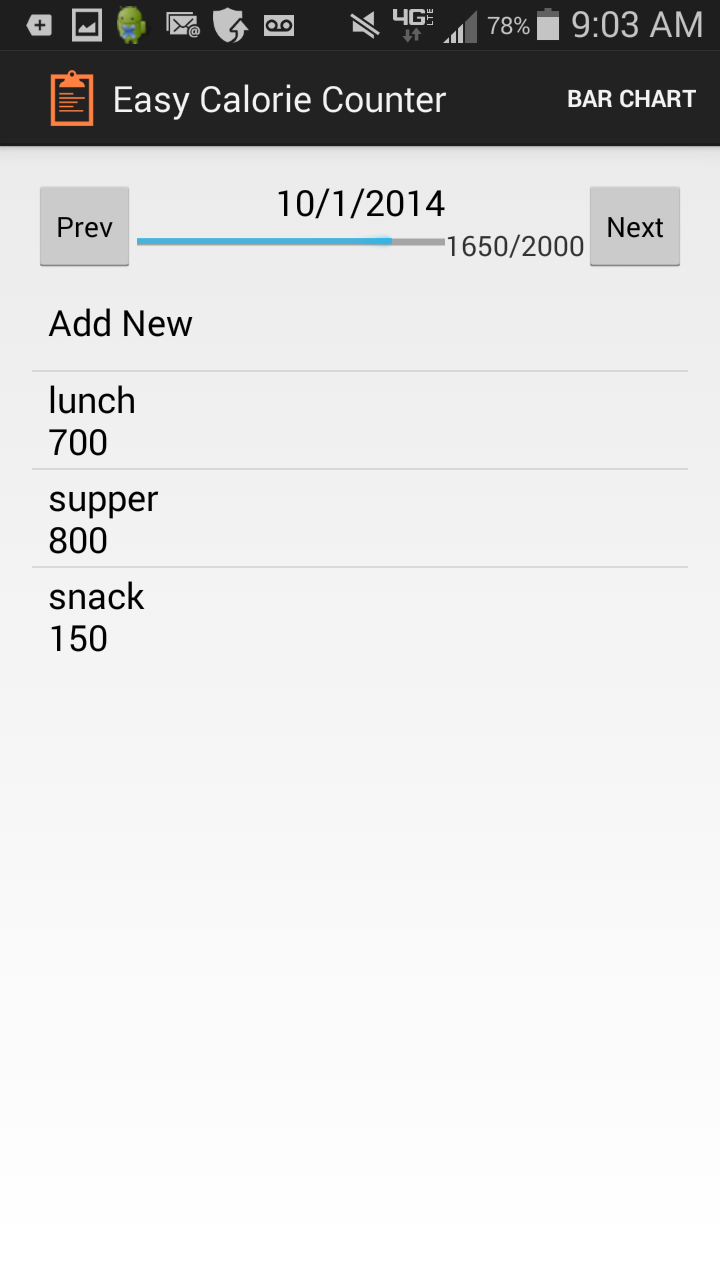Open the voicemail notification in status bar
This screenshot has width=720, height=1280.
(x=278, y=24)
